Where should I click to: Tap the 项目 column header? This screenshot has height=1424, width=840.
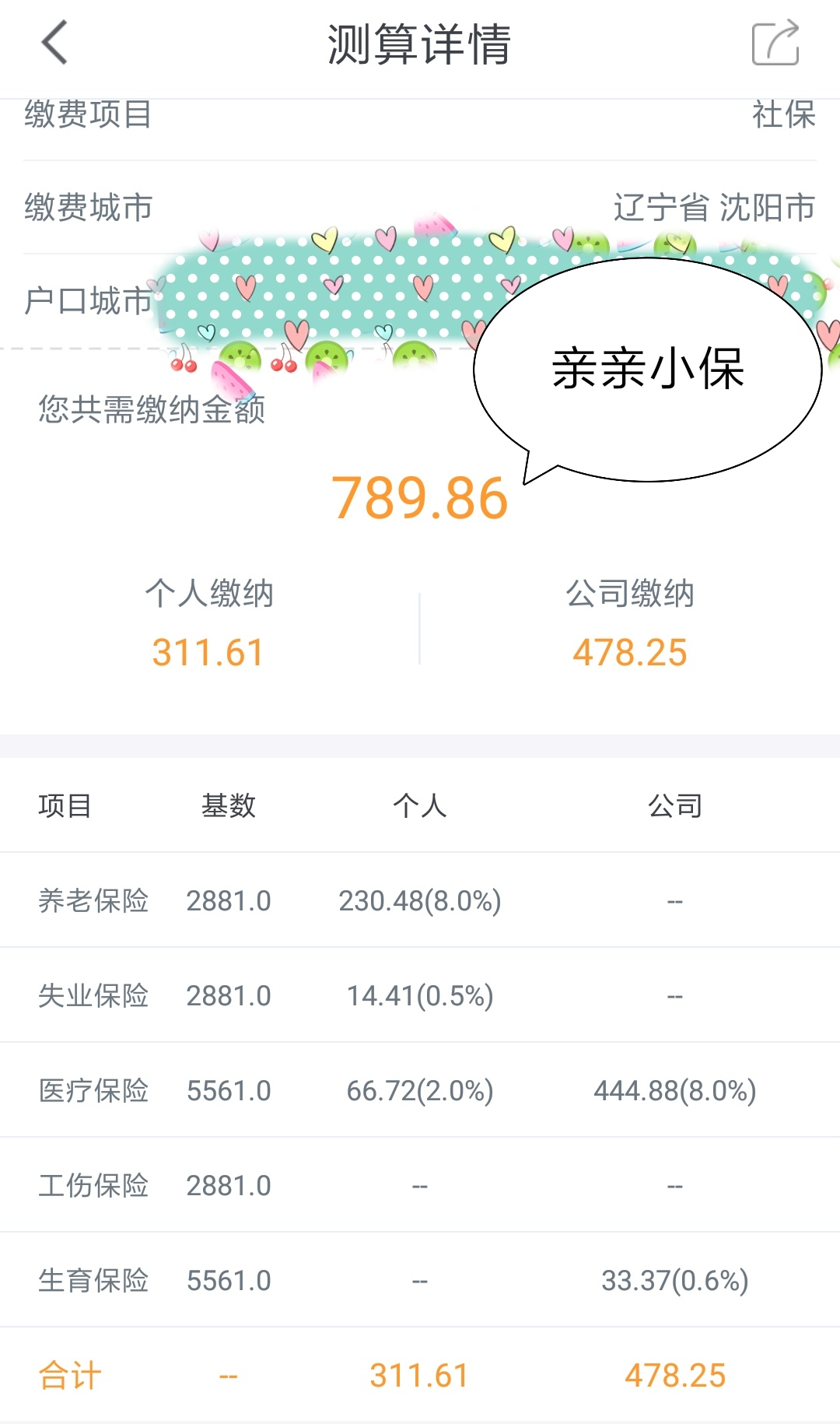(66, 805)
